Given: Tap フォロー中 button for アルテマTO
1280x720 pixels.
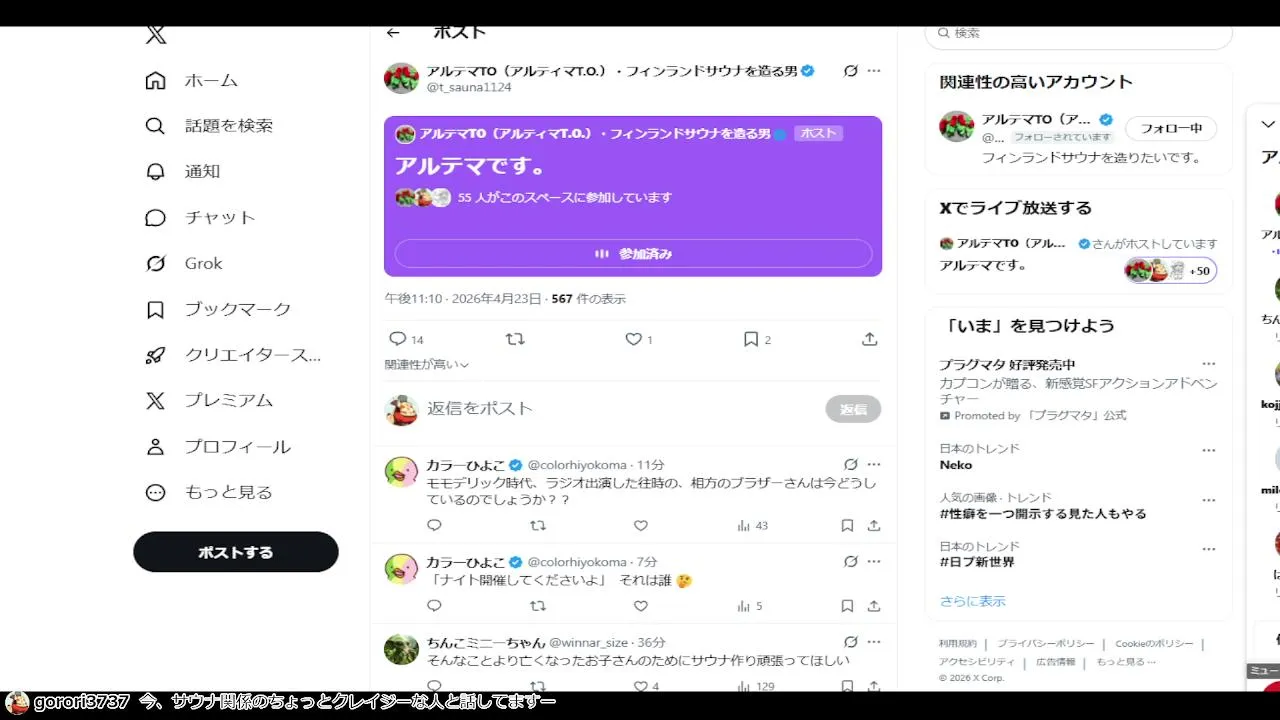Looking at the screenshot, I should [x=1170, y=128].
